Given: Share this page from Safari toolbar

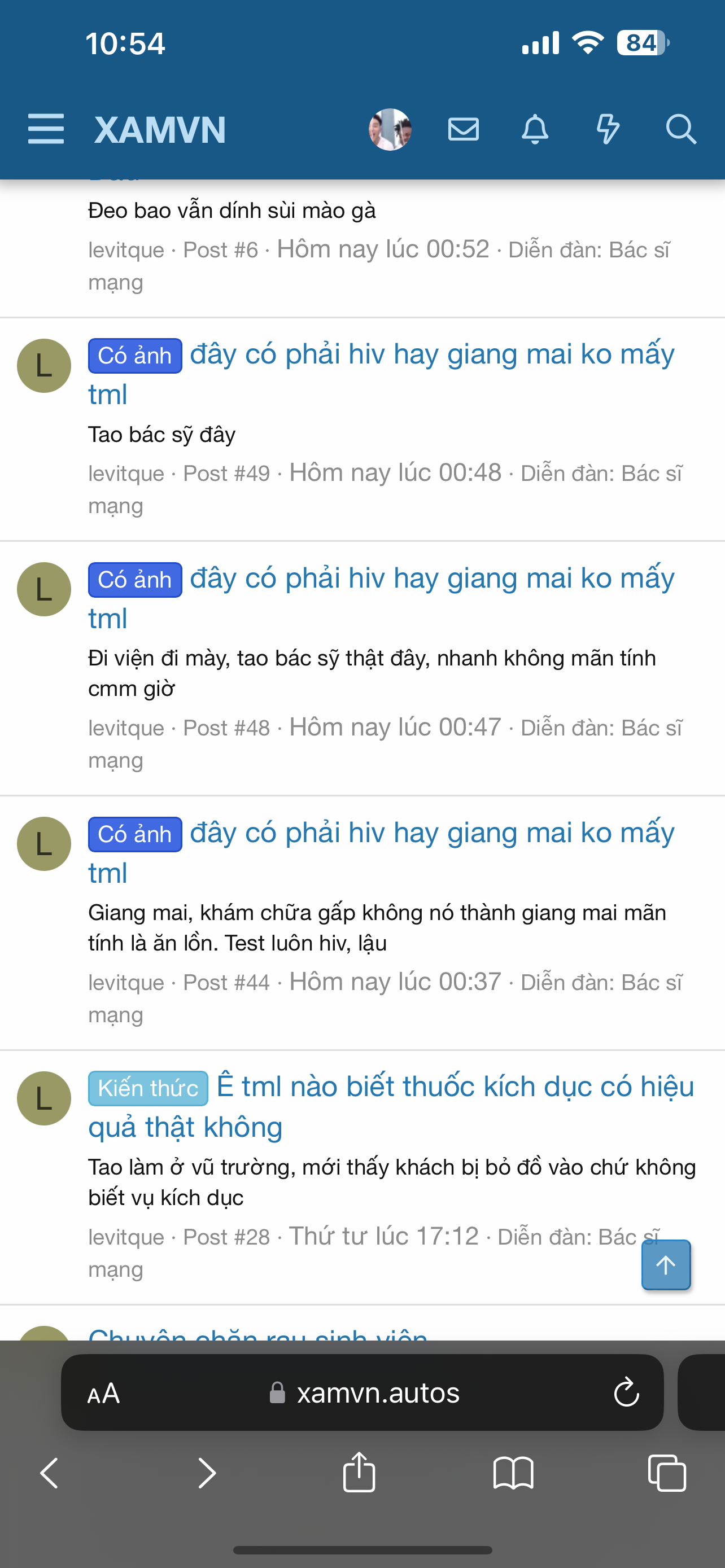Looking at the screenshot, I should [359, 1474].
